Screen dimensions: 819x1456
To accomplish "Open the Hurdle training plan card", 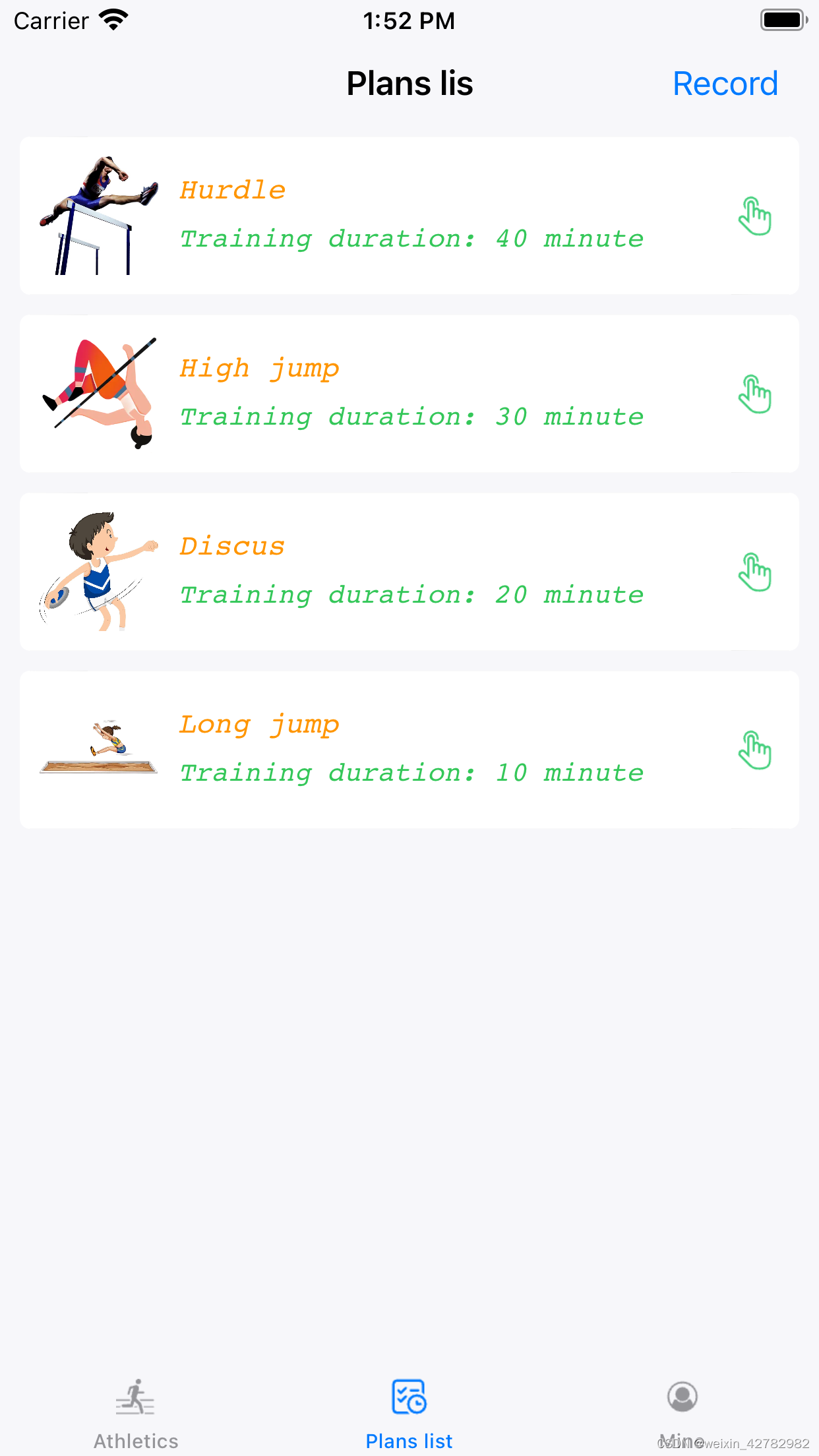I will point(409,214).
